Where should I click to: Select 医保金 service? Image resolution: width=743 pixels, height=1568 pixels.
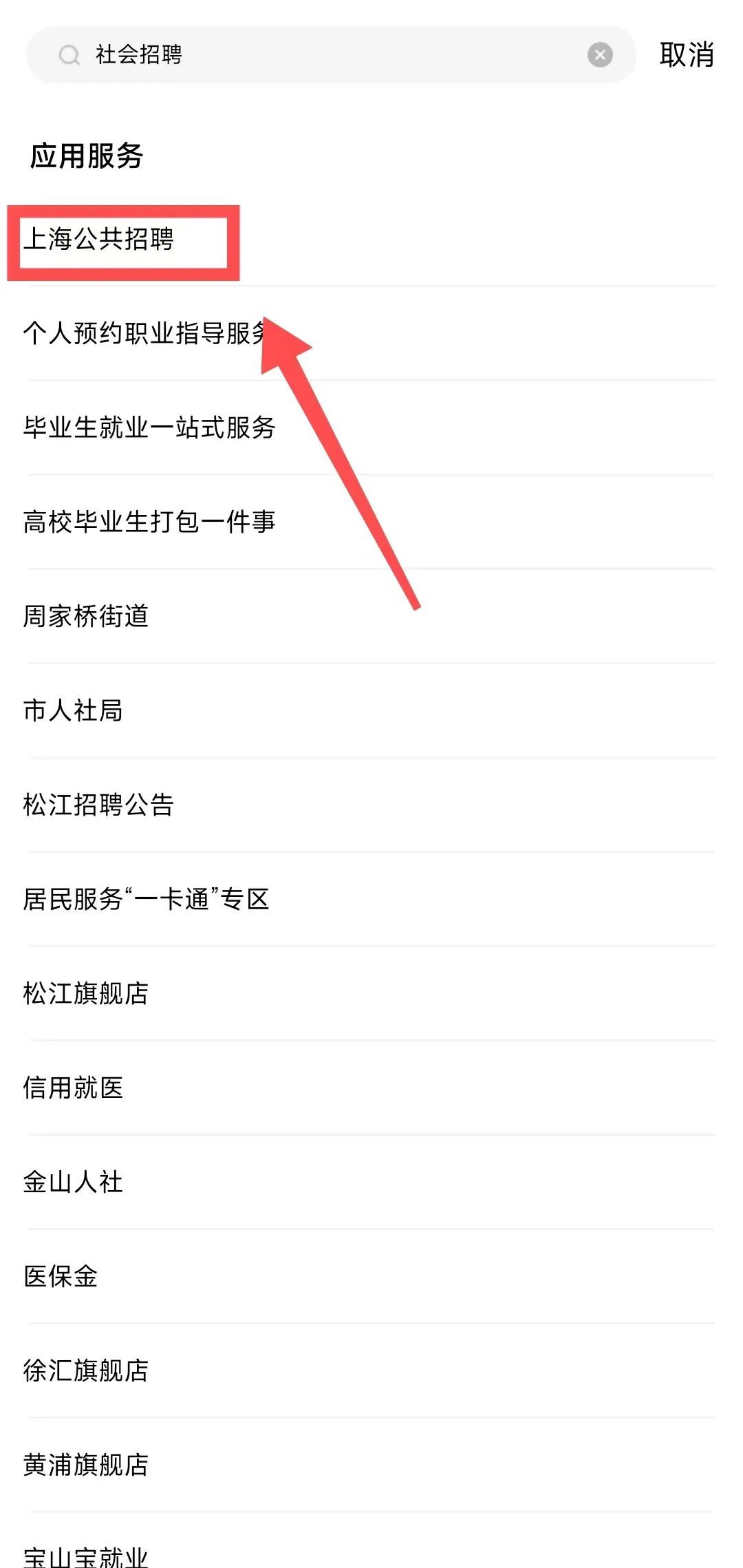[61, 1276]
